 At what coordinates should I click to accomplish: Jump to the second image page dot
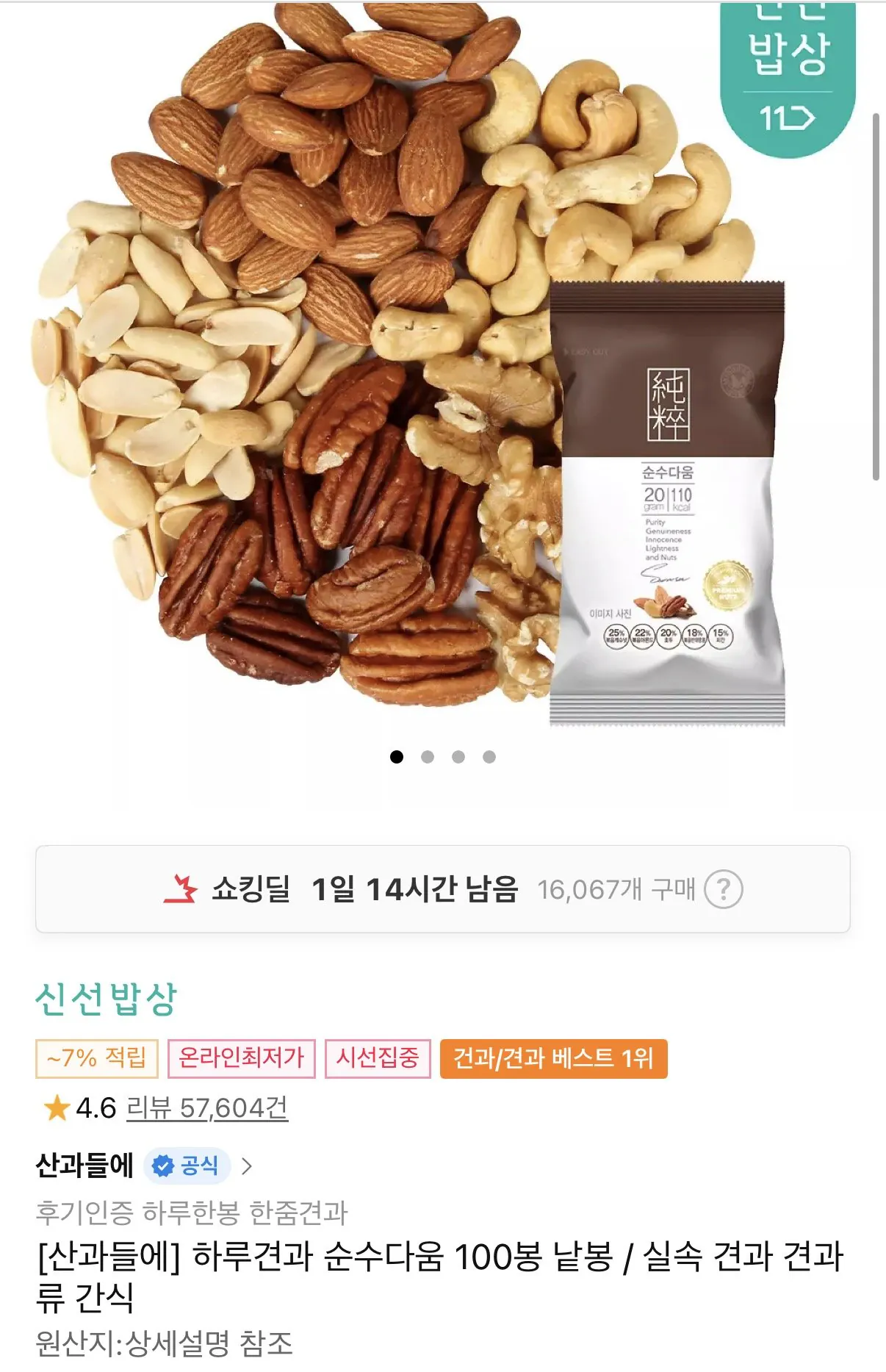coord(428,757)
